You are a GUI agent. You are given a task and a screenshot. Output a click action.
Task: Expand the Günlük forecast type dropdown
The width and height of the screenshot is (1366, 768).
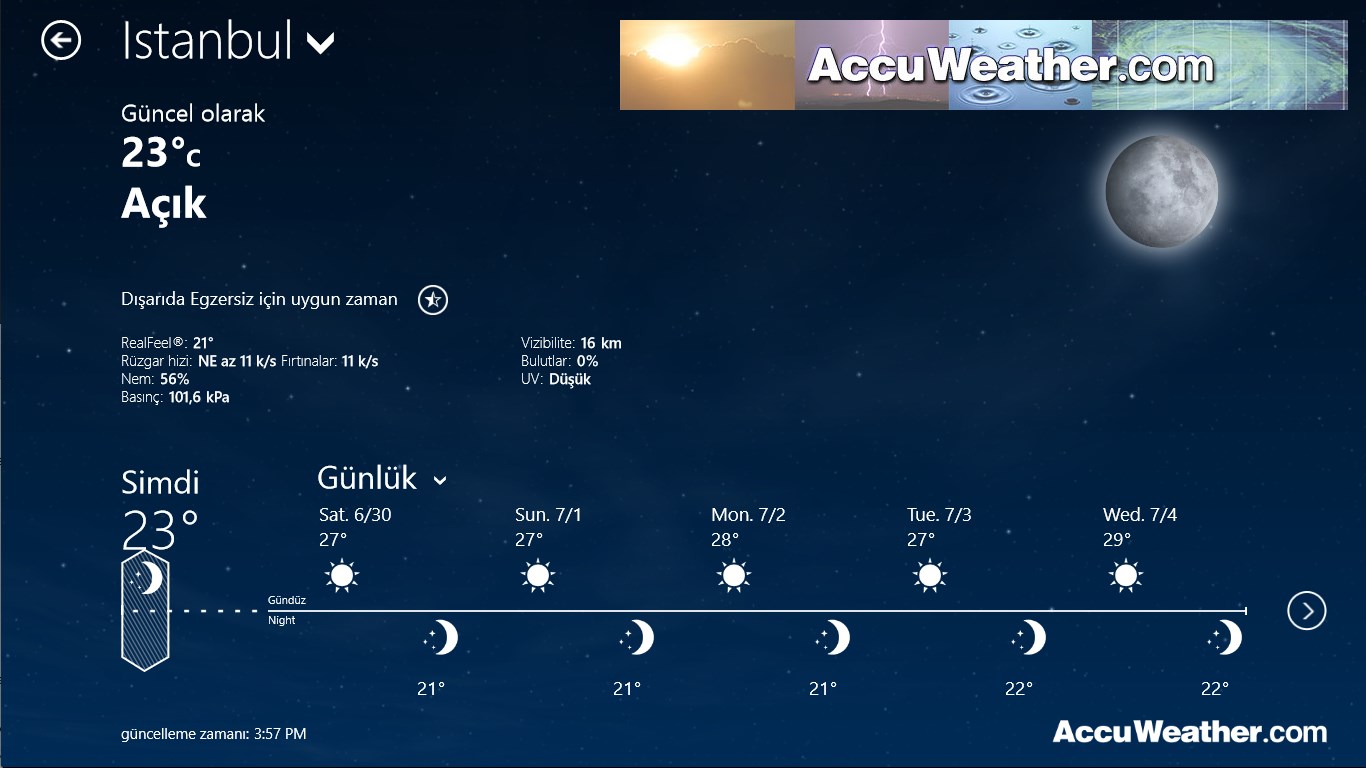point(439,480)
